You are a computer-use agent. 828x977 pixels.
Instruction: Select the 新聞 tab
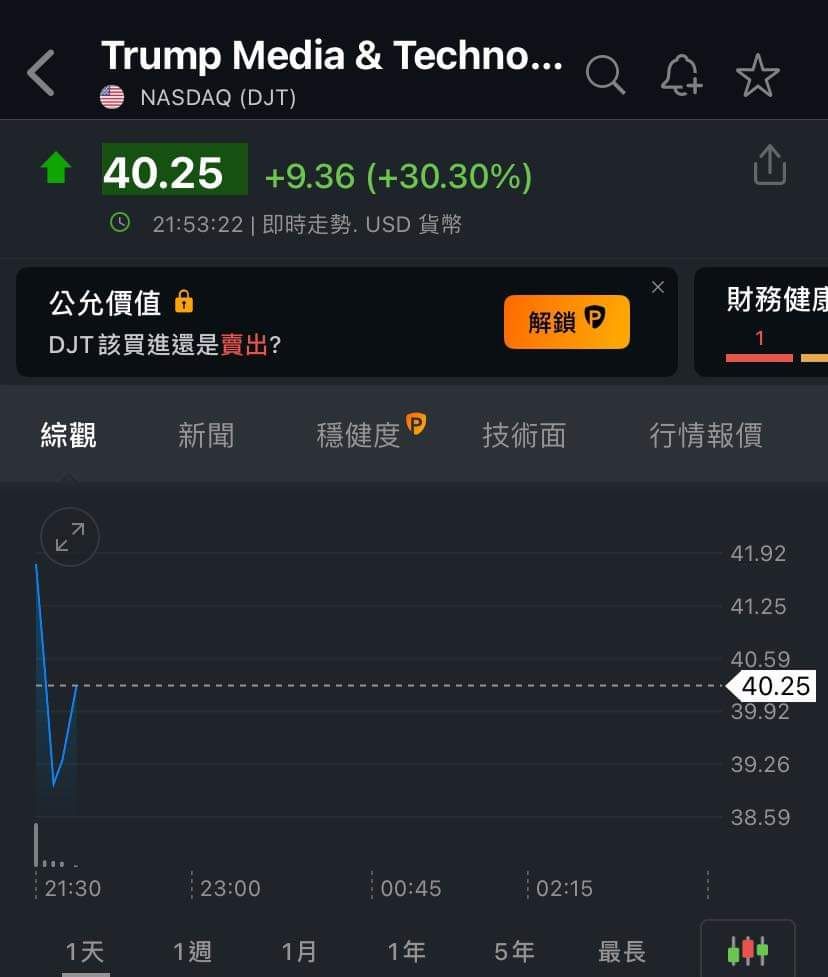click(x=206, y=435)
